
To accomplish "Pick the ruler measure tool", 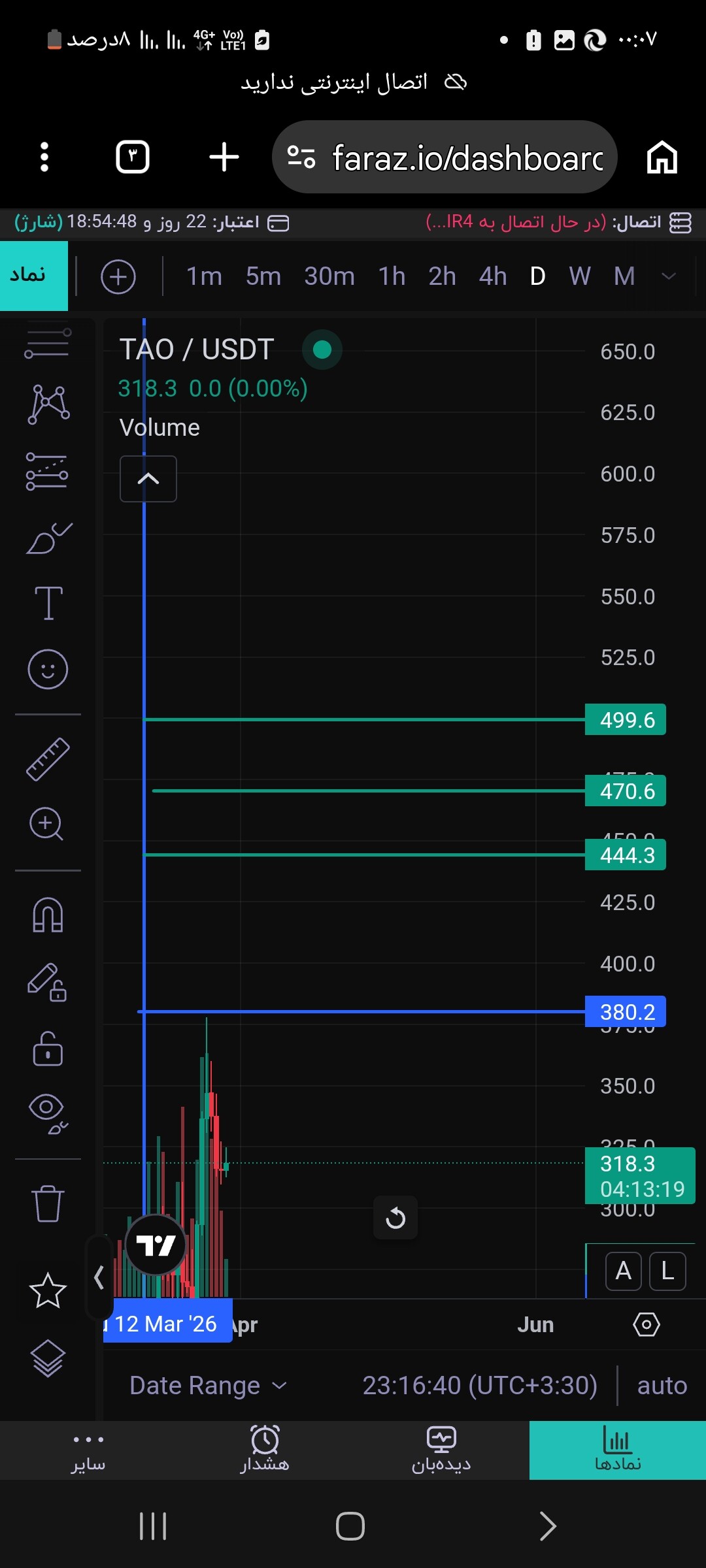I will [x=48, y=759].
